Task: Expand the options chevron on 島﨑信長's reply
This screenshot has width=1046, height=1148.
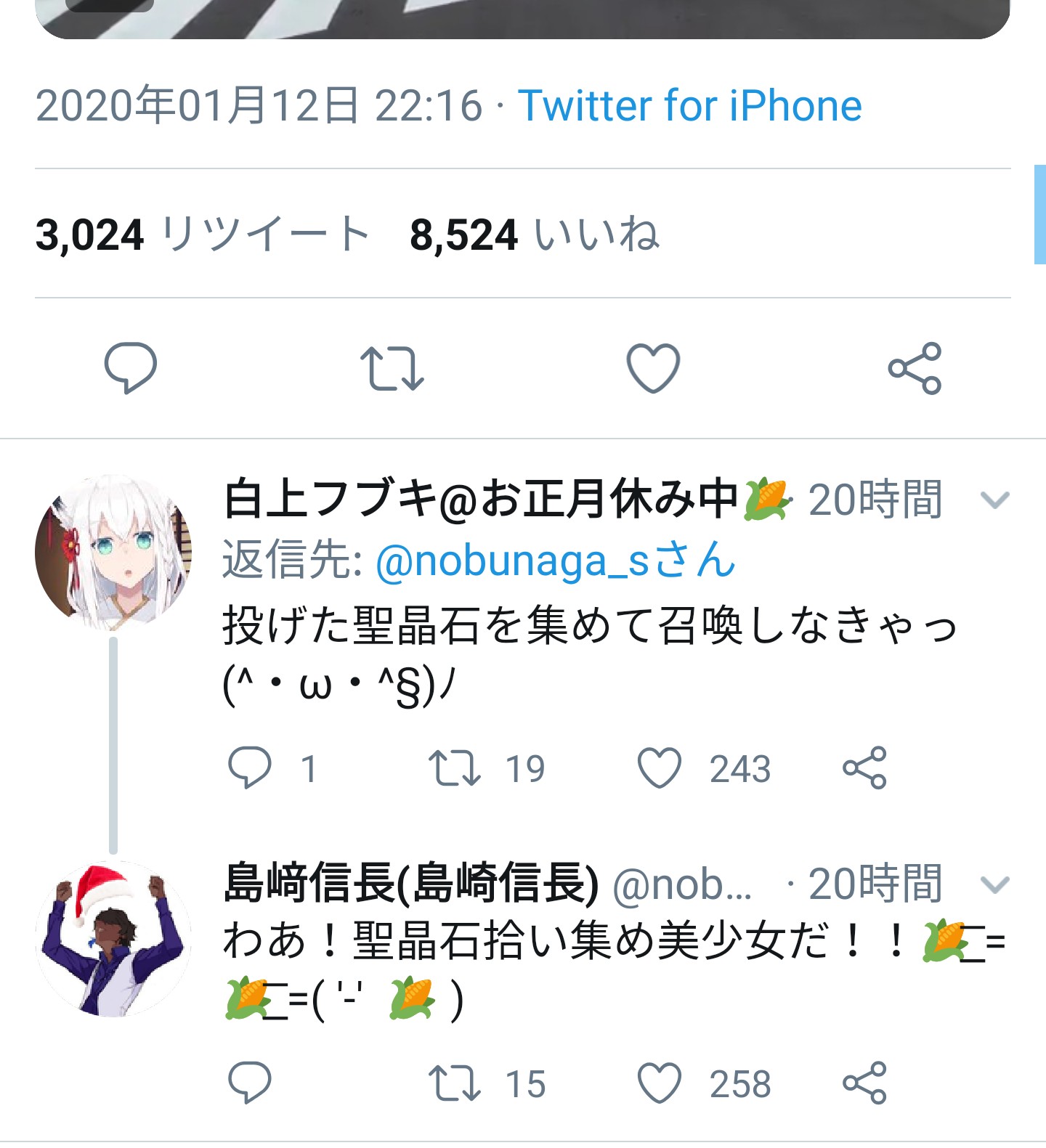Action: click(994, 884)
